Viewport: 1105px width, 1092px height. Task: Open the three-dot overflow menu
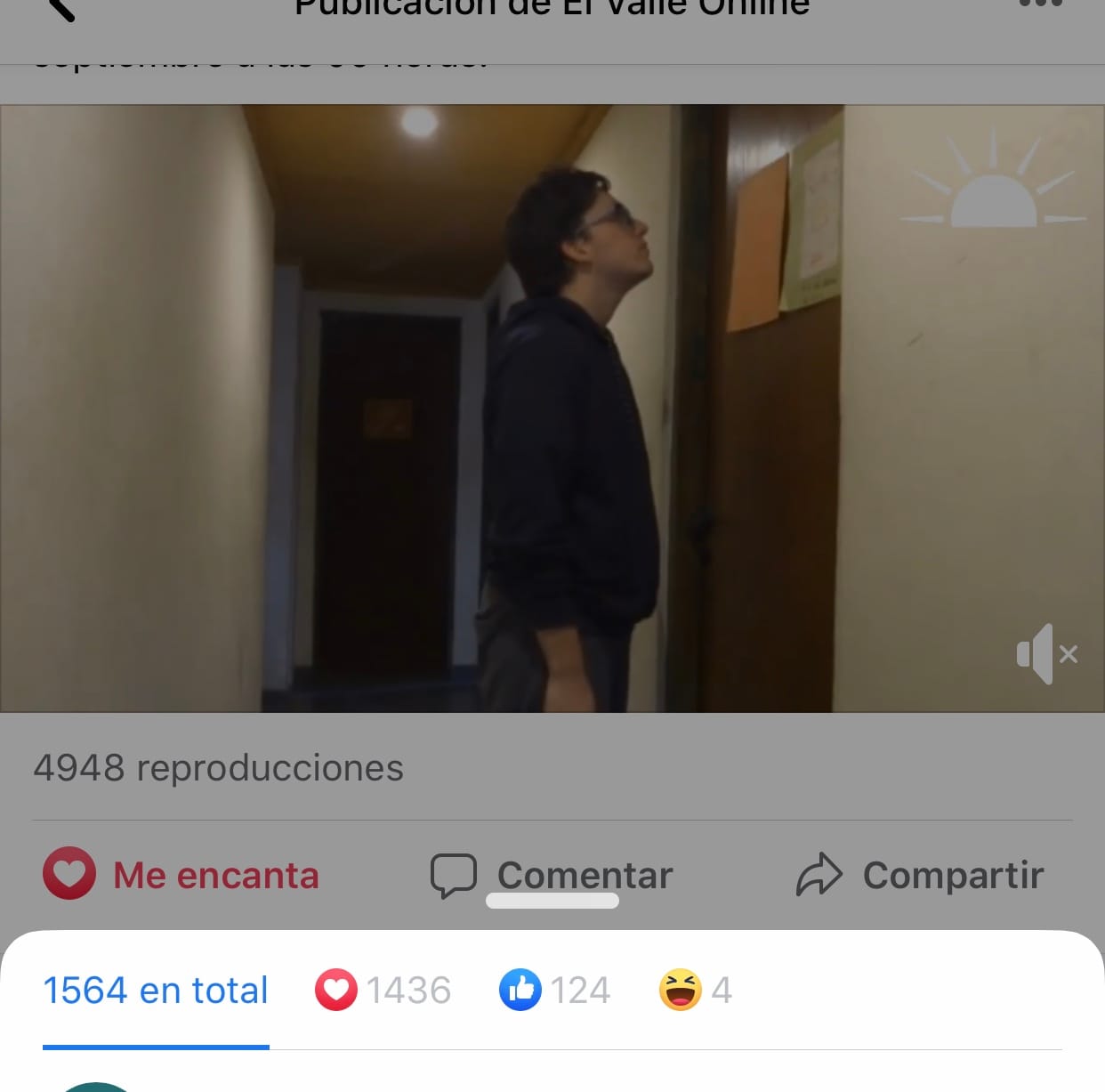click(1040, 4)
